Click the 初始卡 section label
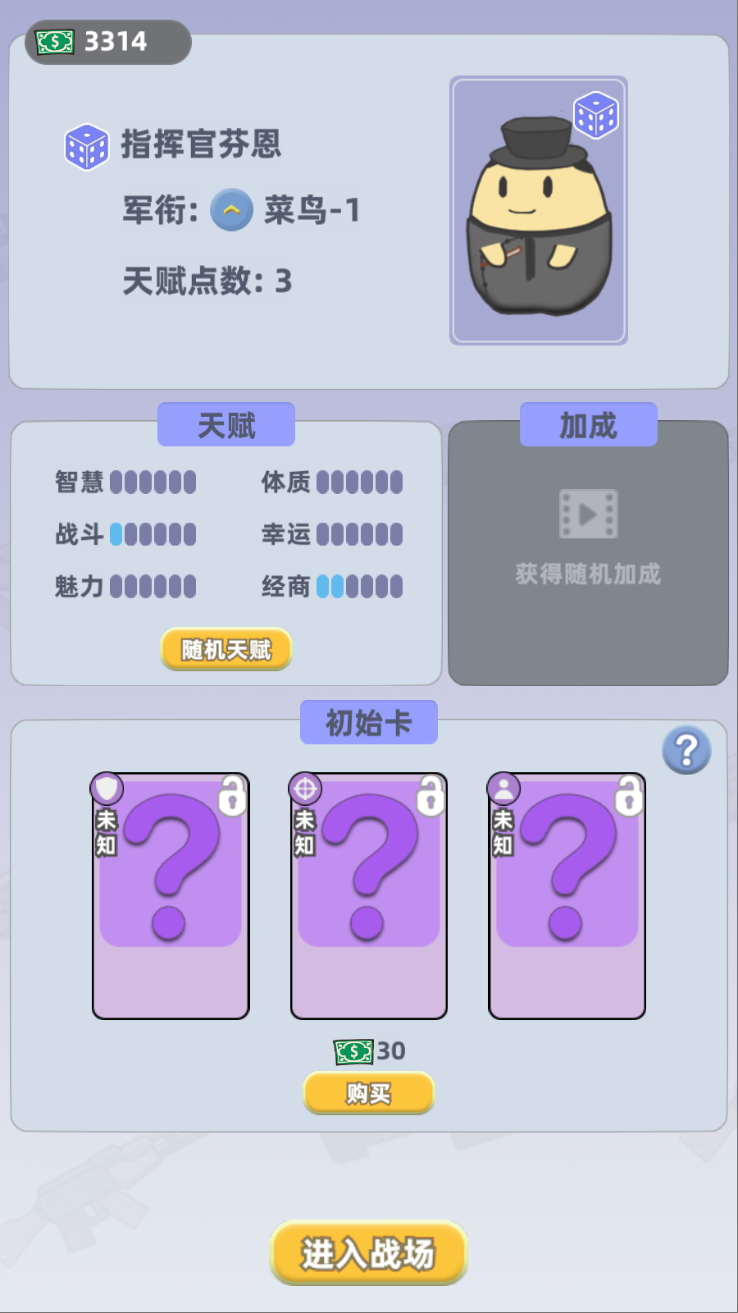The height and width of the screenshot is (1313, 738). point(368,722)
